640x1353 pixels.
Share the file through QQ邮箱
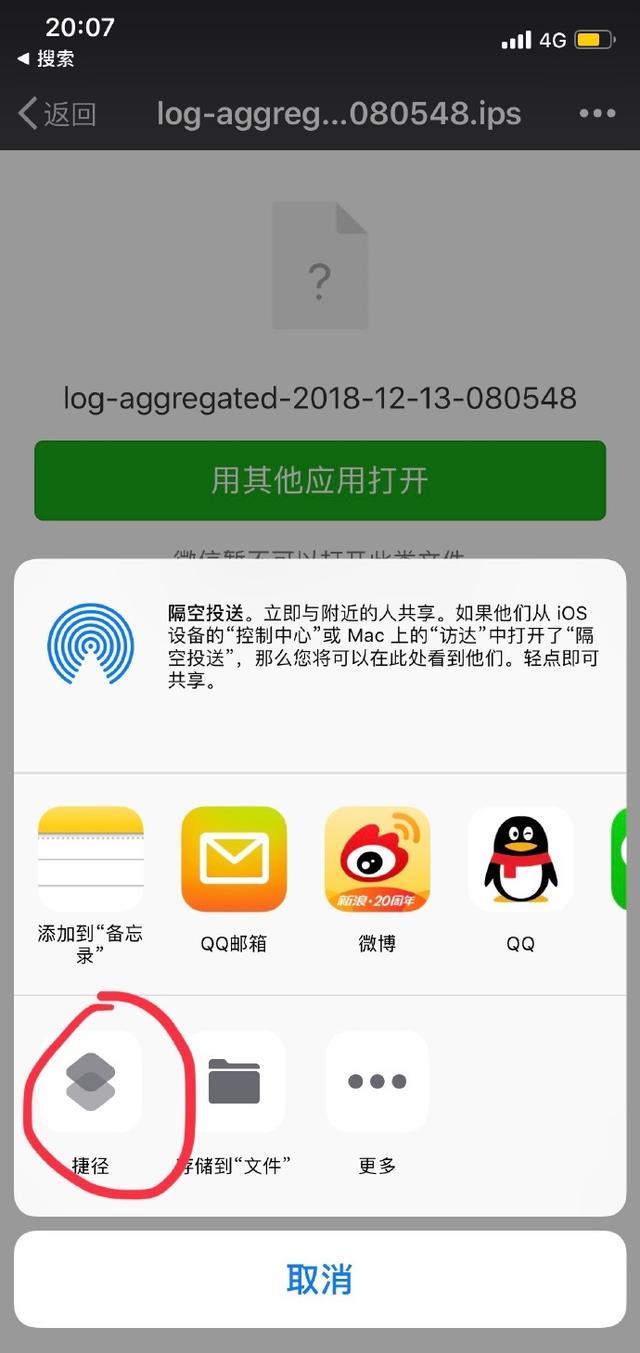pos(234,860)
